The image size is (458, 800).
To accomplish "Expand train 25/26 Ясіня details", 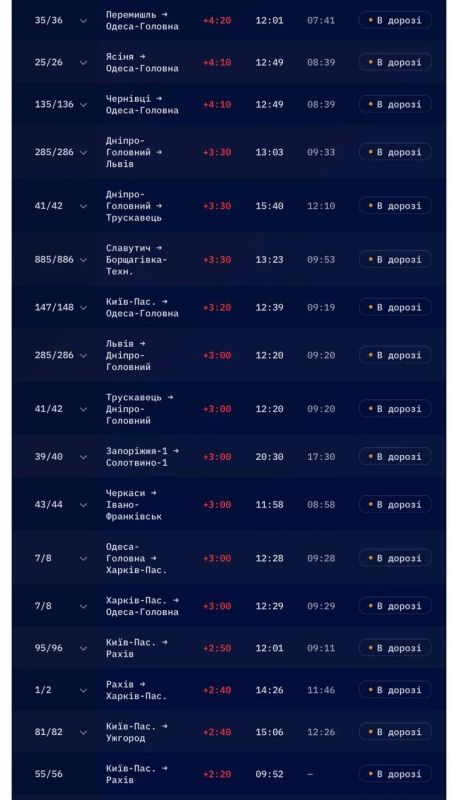I will click(83, 63).
